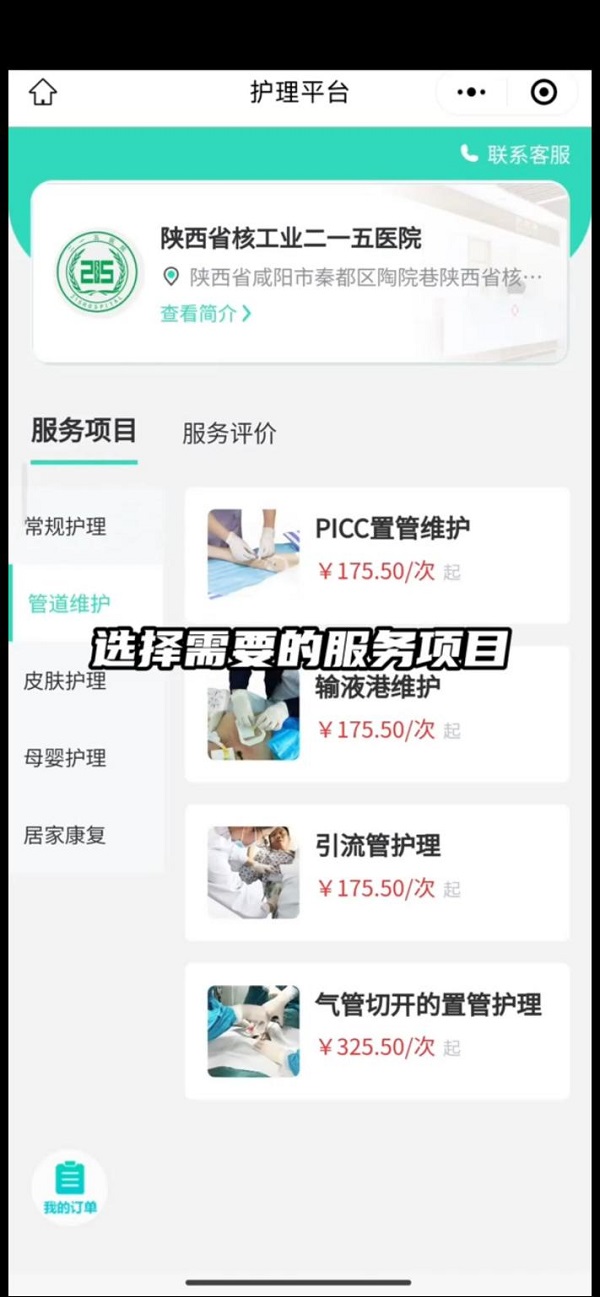The height and width of the screenshot is (1297, 600).
Task: Close the mini program with the circle button
Action: tap(544, 93)
